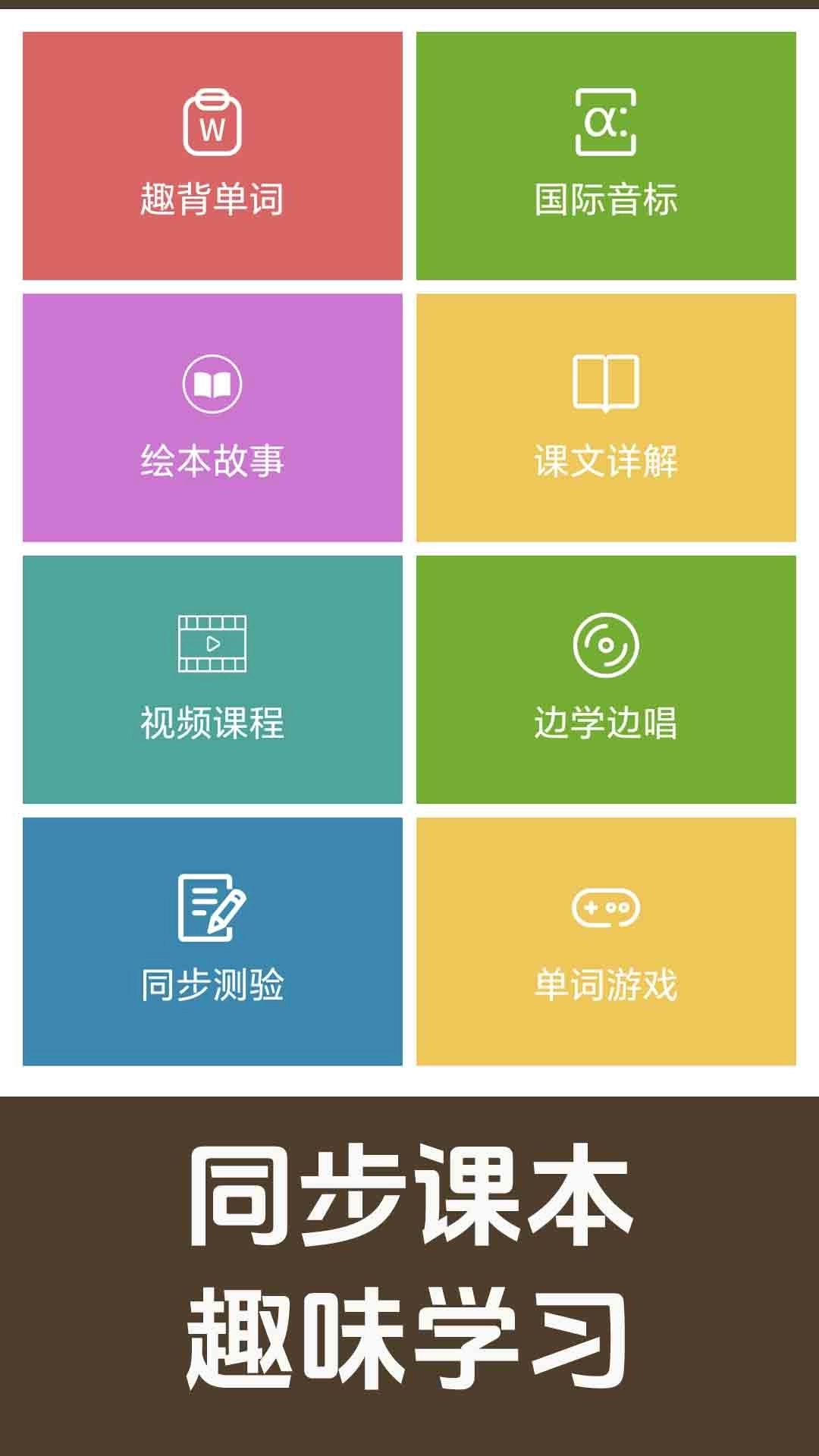
Task: Open 趣背单词 to start memorizing words
Action: pos(213,155)
